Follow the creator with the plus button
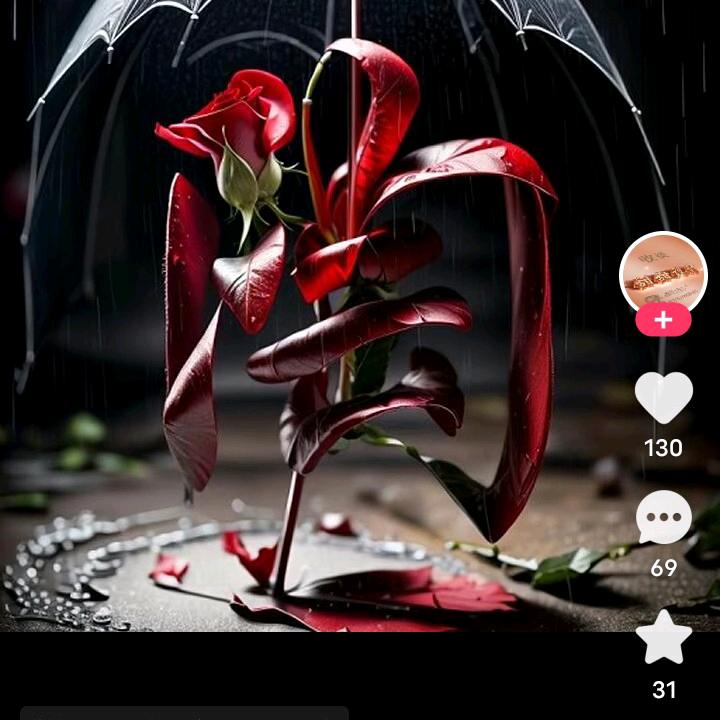 point(663,320)
